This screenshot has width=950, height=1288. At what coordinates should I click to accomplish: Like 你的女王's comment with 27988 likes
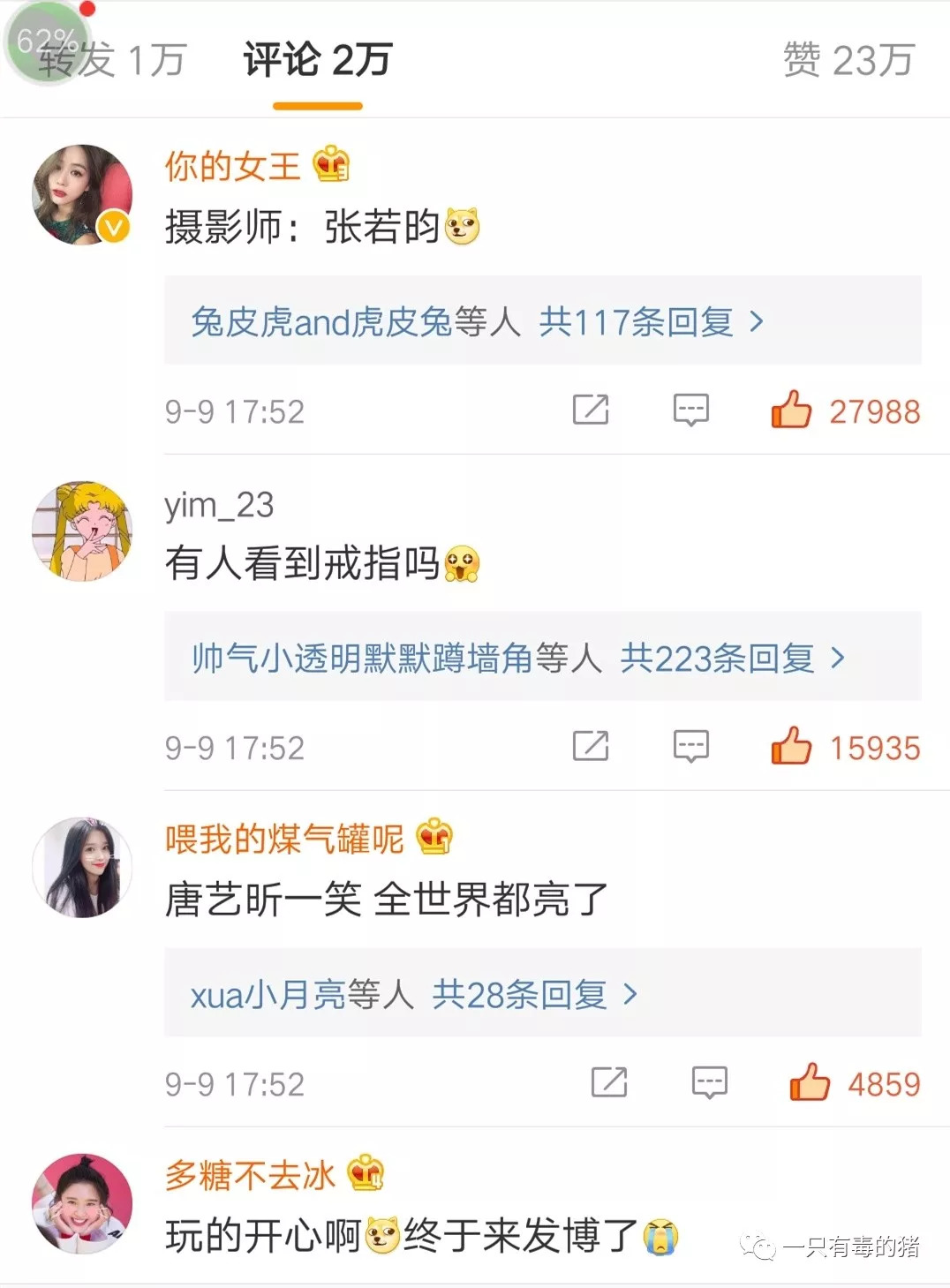(791, 410)
